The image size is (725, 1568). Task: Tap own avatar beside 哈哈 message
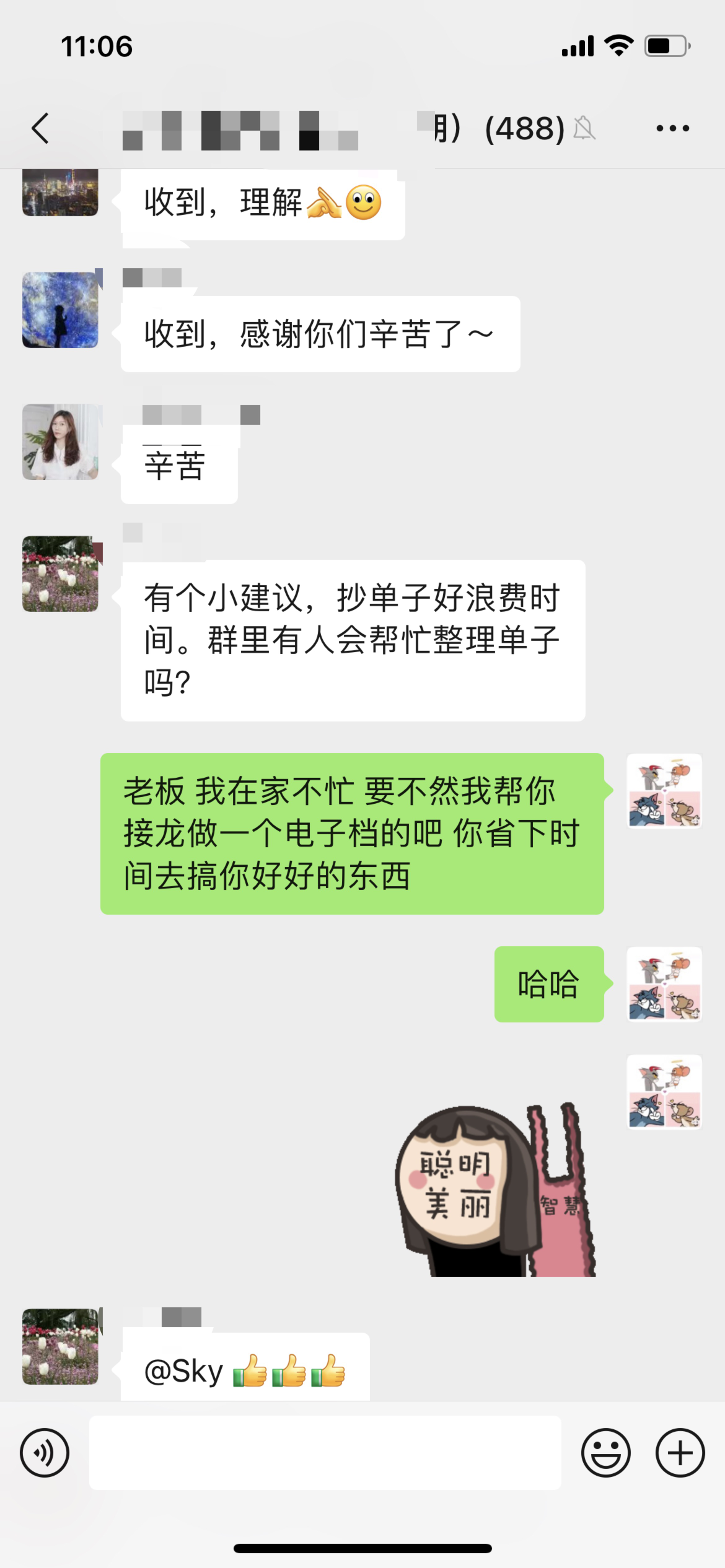pyautogui.click(x=664, y=984)
